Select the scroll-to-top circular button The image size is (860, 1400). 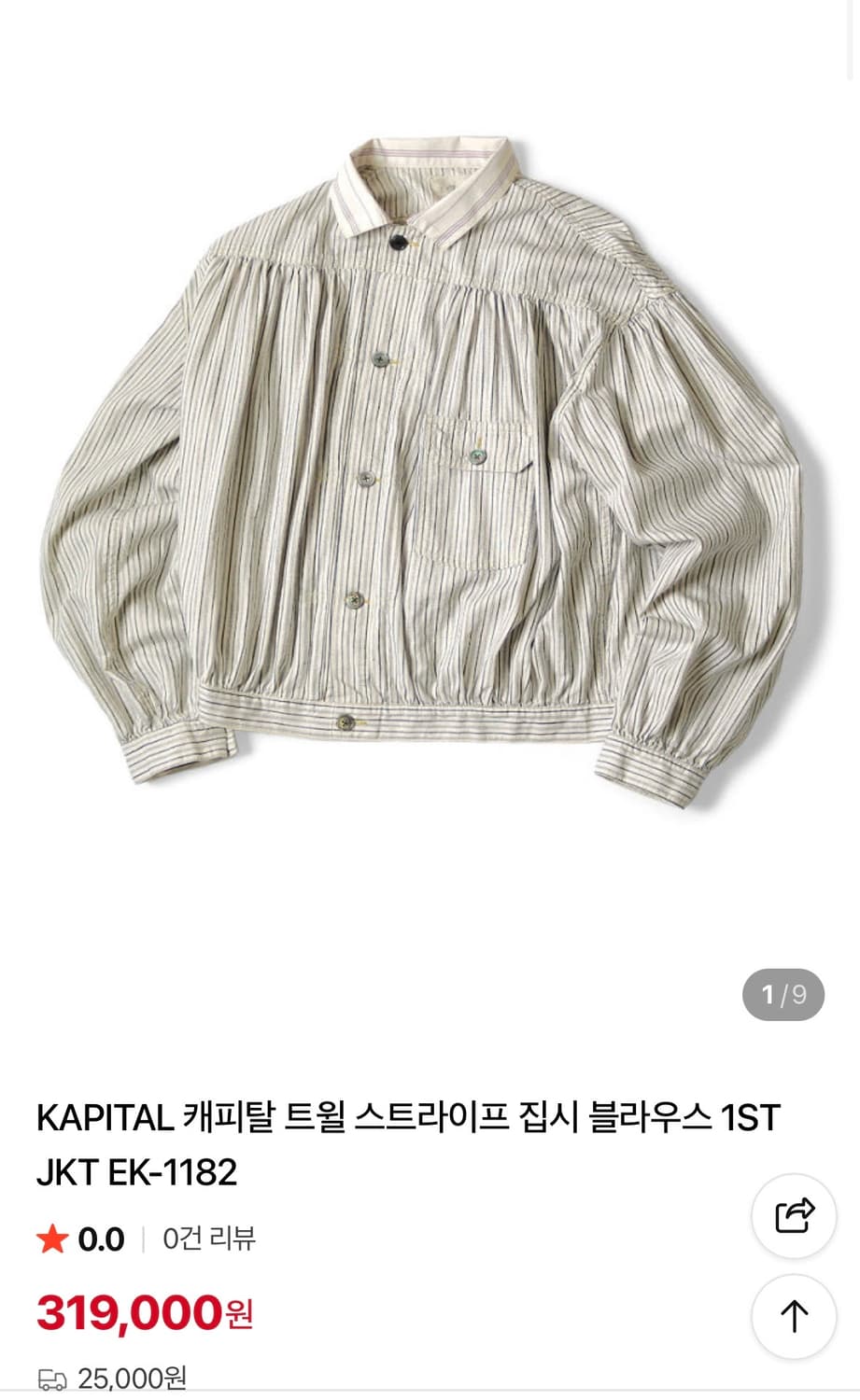[x=794, y=1317]
